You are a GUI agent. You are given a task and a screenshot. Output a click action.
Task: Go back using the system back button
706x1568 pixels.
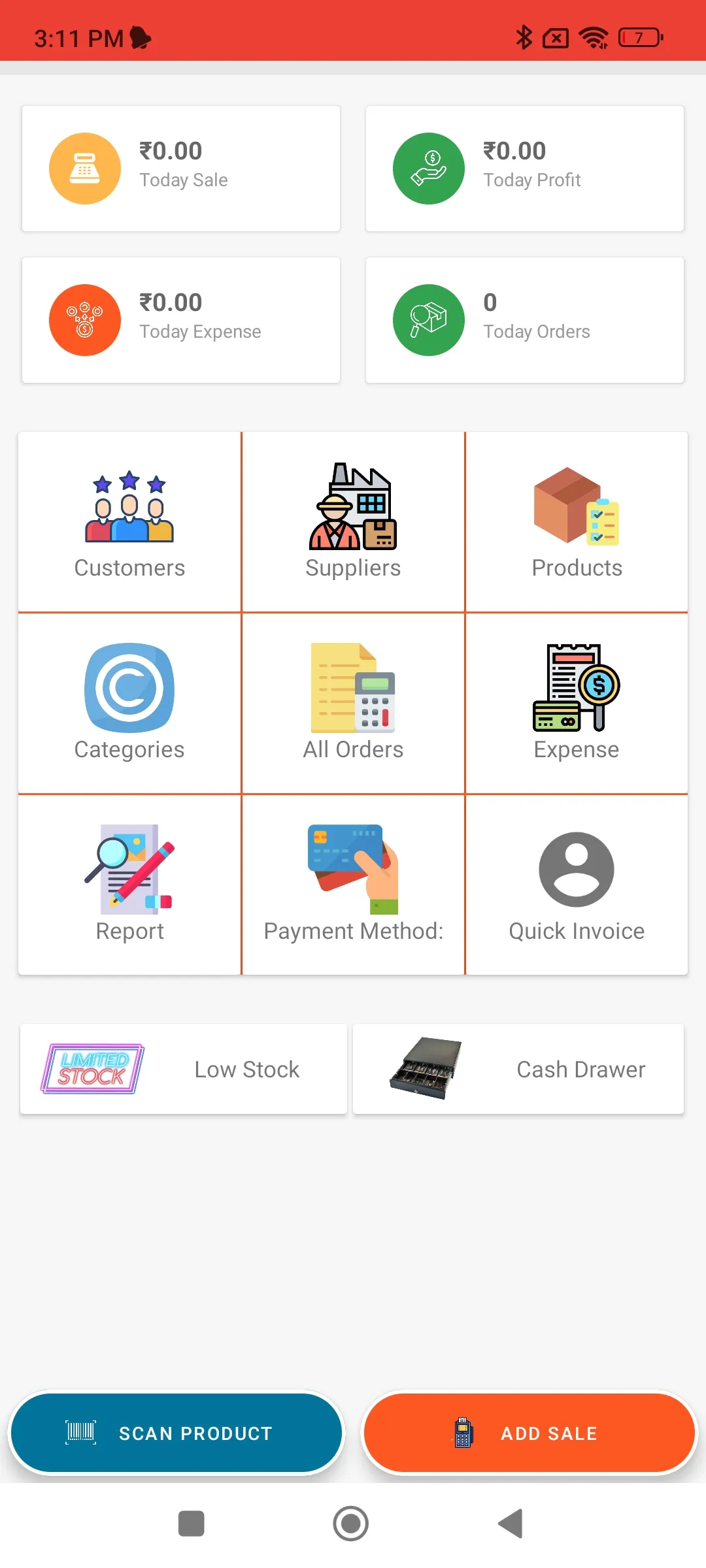point(511,1524)
